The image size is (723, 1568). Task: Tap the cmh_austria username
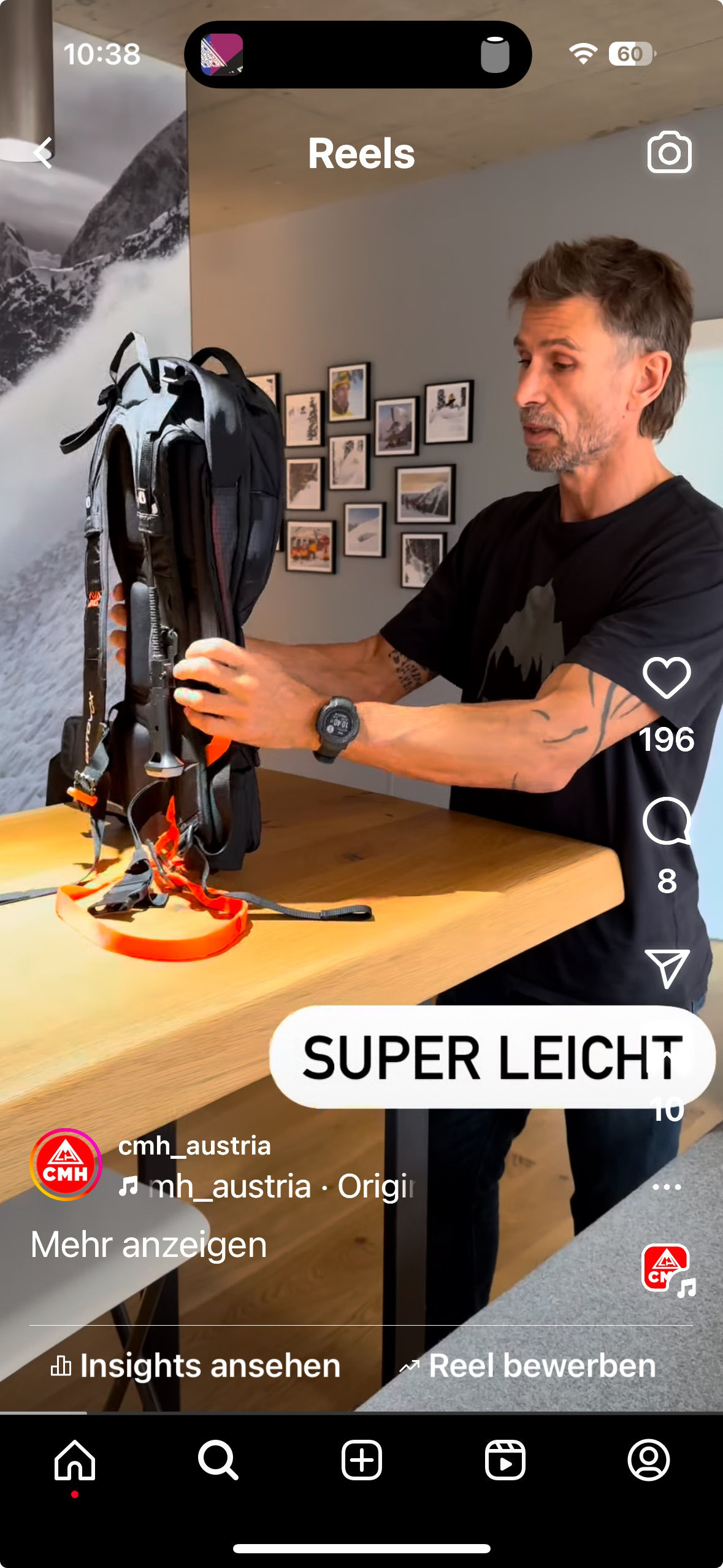(194, 1146)
